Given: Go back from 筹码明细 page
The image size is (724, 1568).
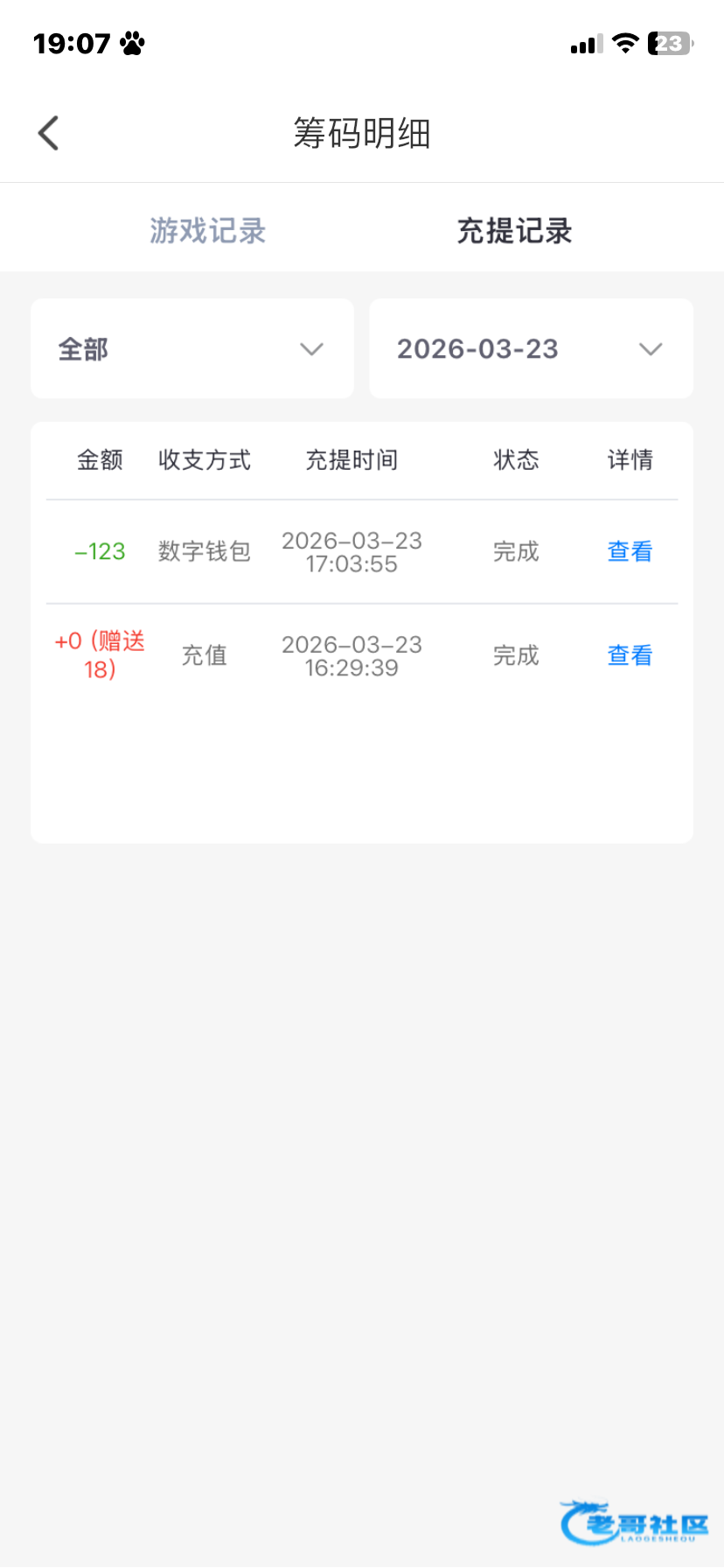Looking at the screenshot, I should (49, 134).
